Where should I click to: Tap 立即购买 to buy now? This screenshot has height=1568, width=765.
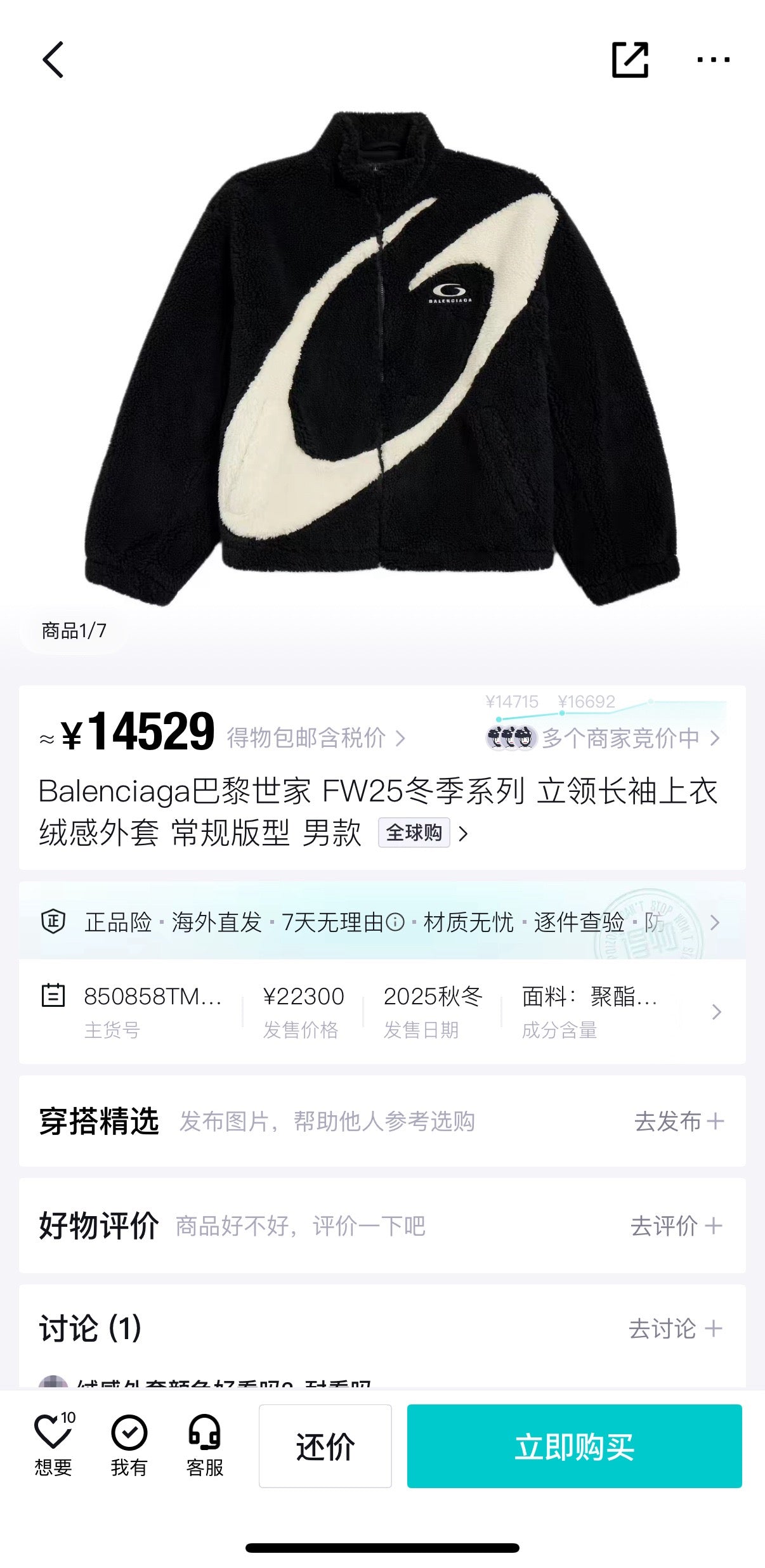[574, 1446]
